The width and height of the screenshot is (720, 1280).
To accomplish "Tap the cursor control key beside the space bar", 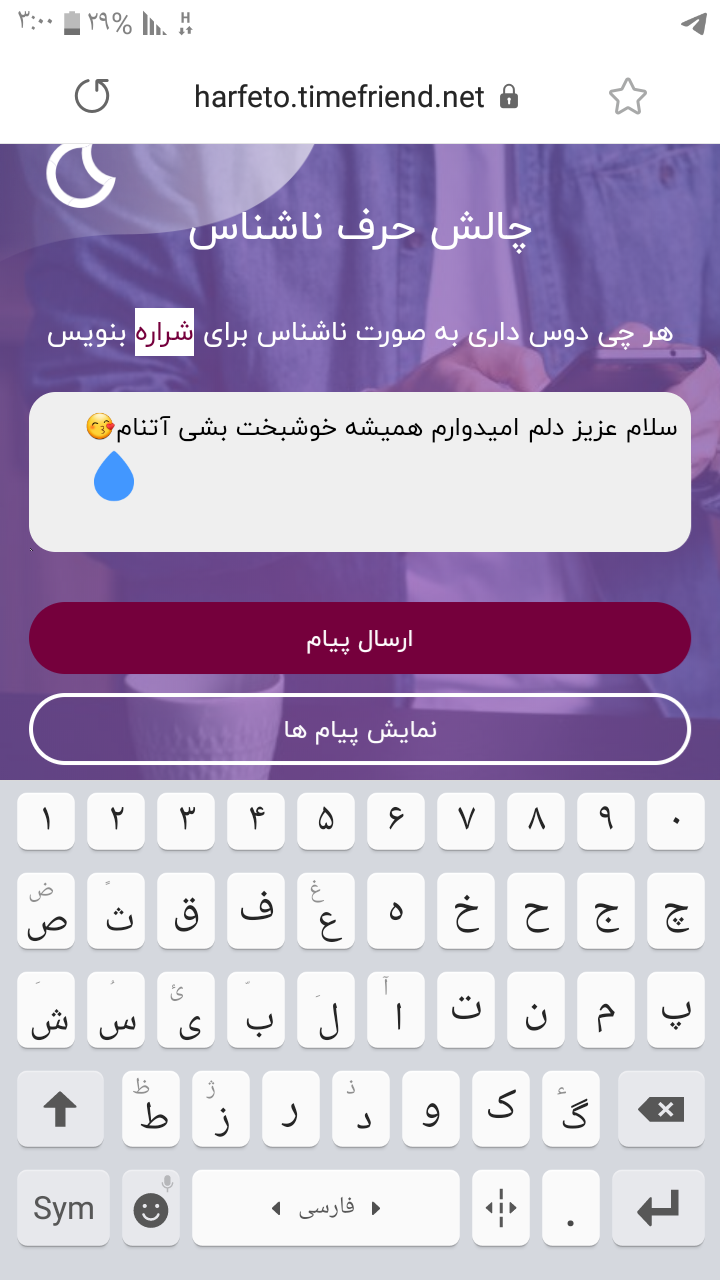I will 501,1208.
